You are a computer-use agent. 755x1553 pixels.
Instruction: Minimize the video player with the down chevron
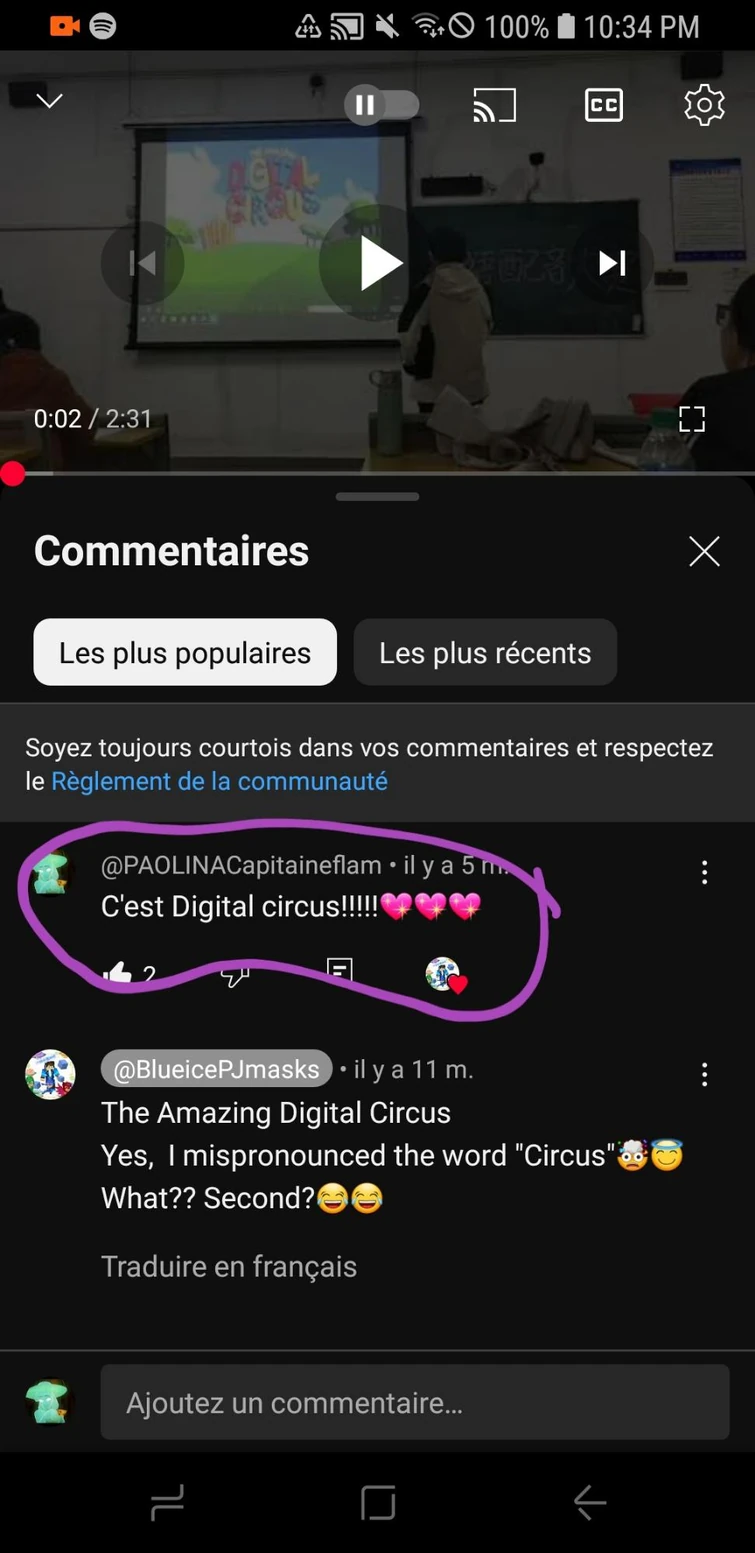pyautogui.click(x=50, y=101)
